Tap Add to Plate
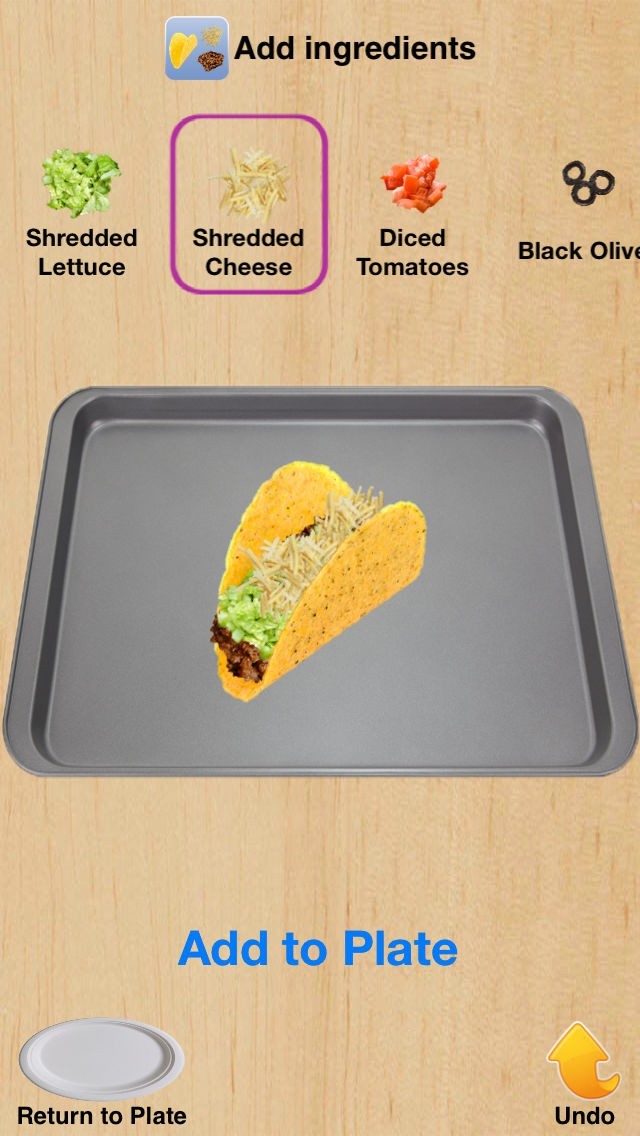Screen dimensions: 640x1136 coord(318,948)
